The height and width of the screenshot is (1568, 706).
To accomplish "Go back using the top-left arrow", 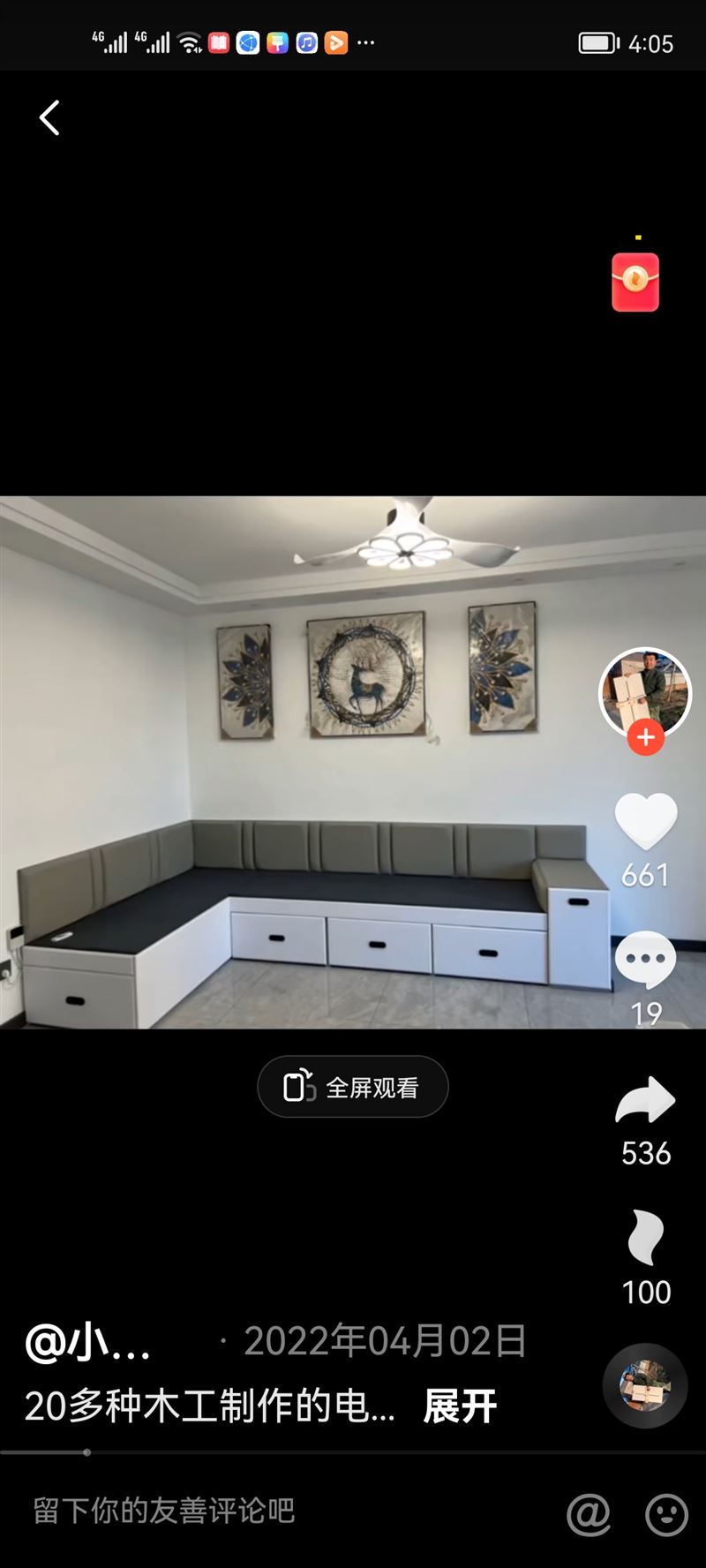I will tap(49, 117).
